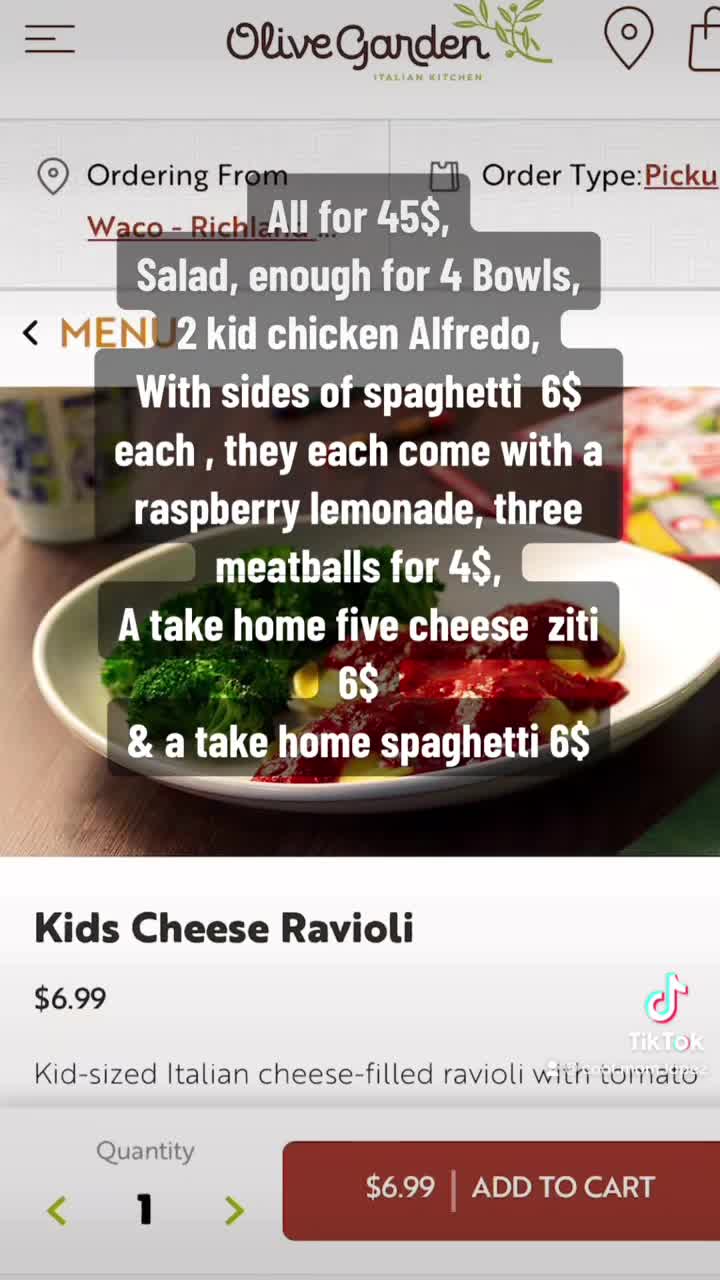Screen dimensions: 720x1280
Task: Decrease the quantity
Action: (x=58, y=1211)
